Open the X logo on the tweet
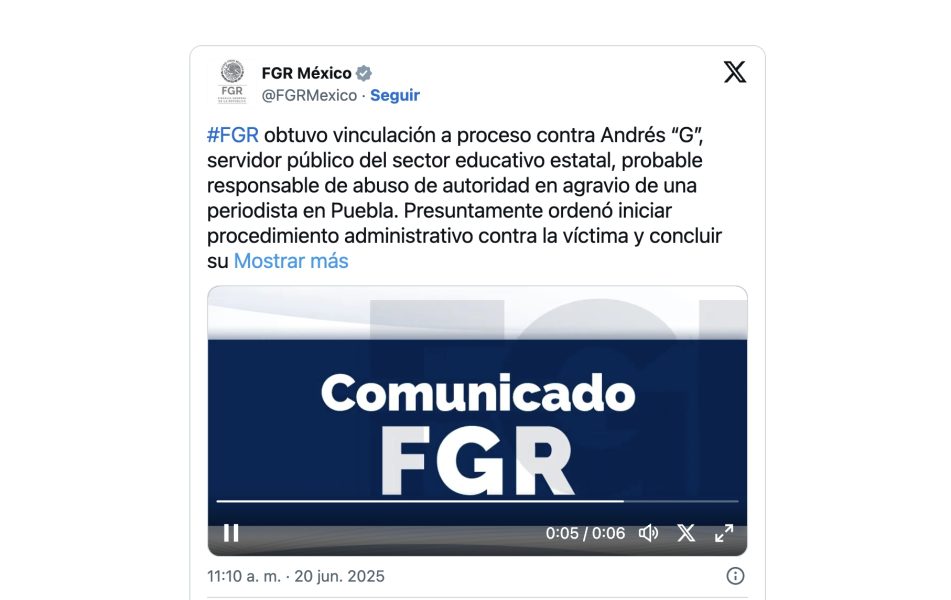 point(735,72)
